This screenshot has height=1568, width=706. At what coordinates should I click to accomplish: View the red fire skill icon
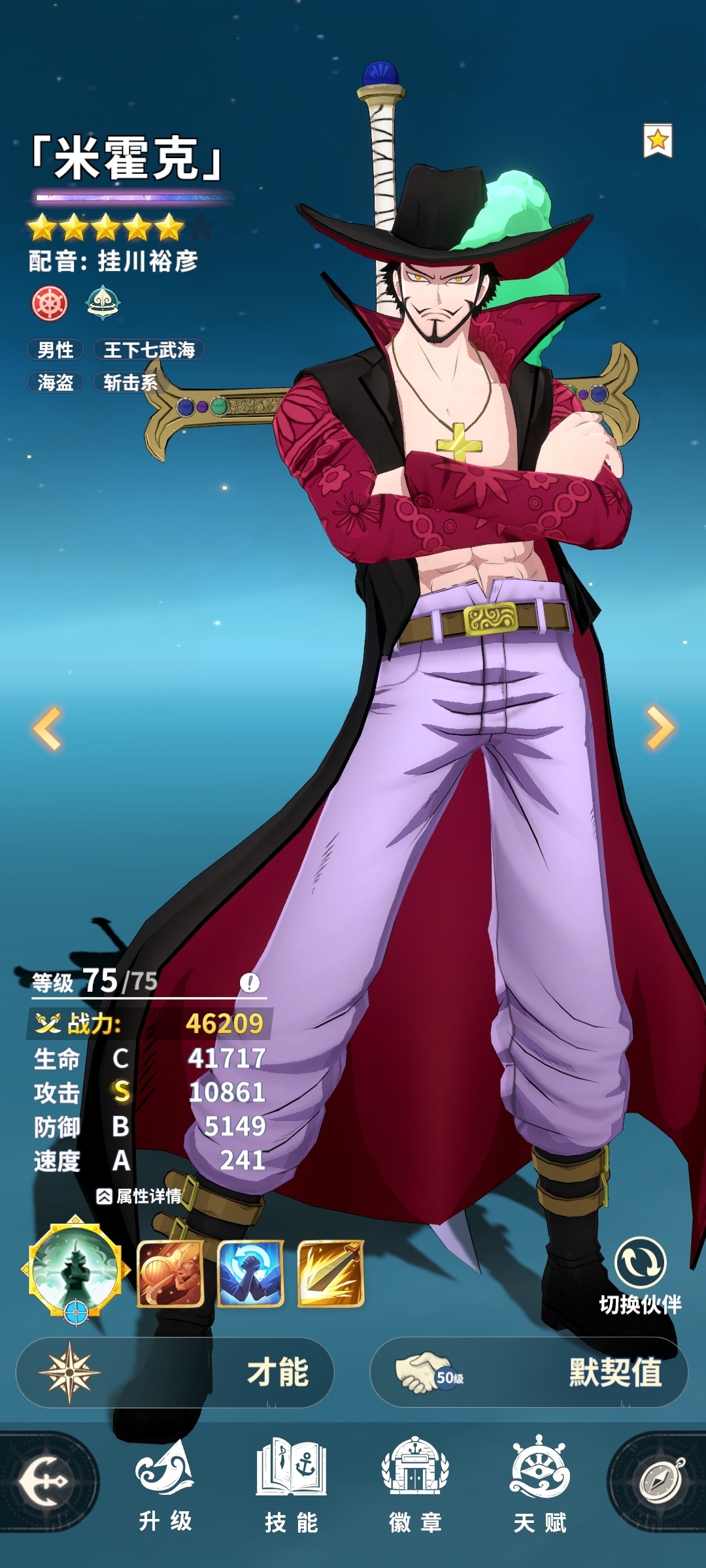(x=171, y=1274)
